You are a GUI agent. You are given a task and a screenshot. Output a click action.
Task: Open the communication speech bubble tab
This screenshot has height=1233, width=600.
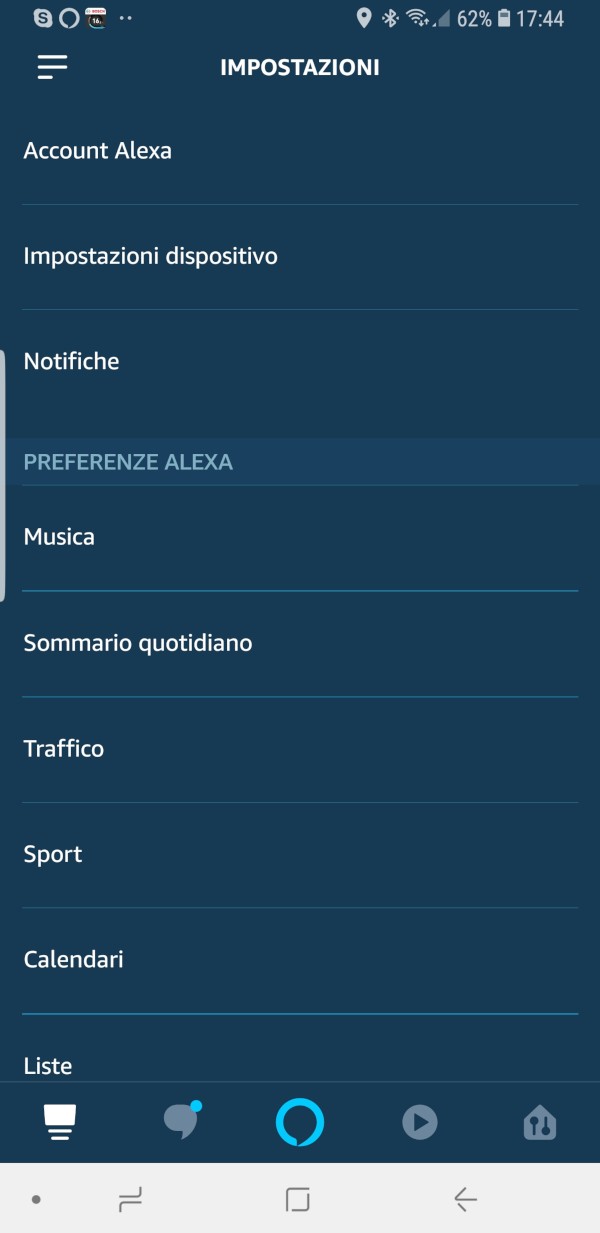pyautogui.click(x=182, y=1120)
